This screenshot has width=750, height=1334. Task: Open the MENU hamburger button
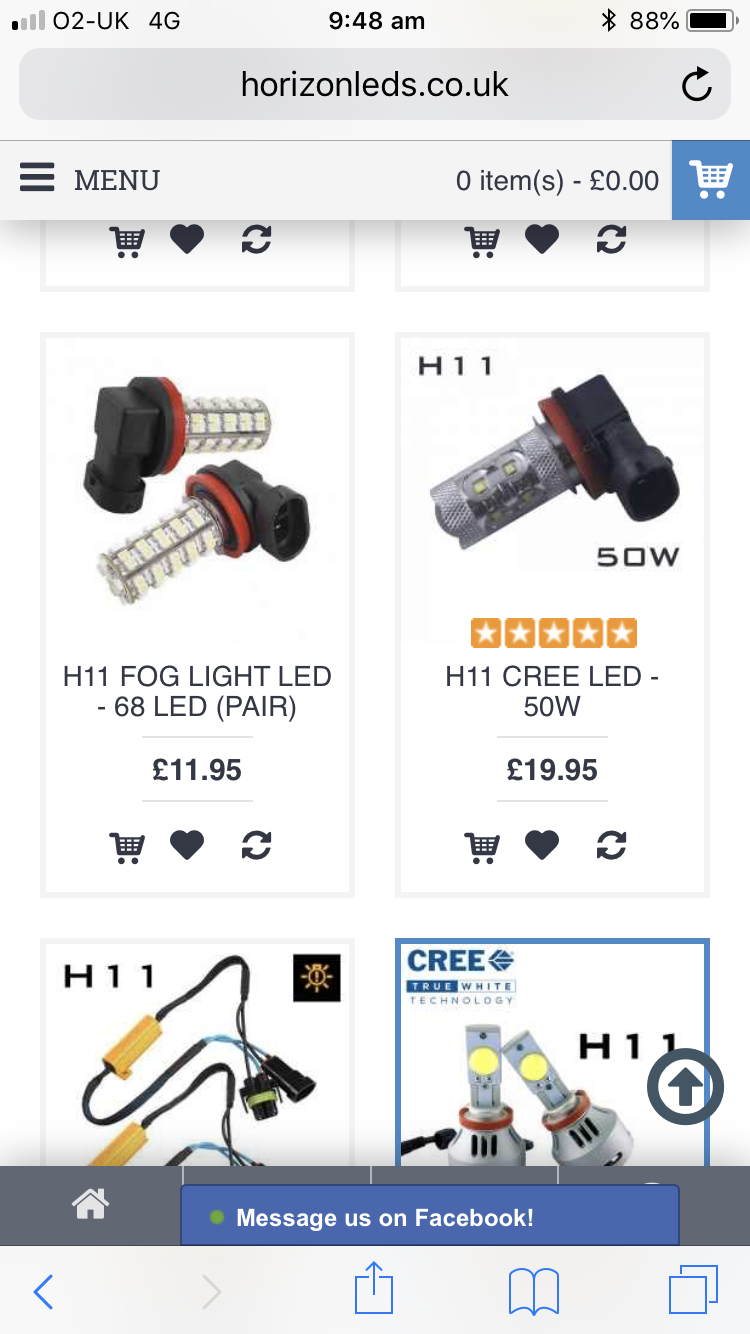(x=38, y=180)
